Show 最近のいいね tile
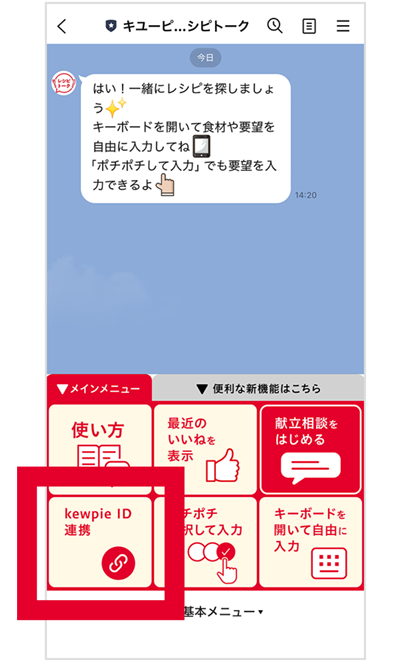The height and width of the screenshot is (660, 410). [205, 449]
